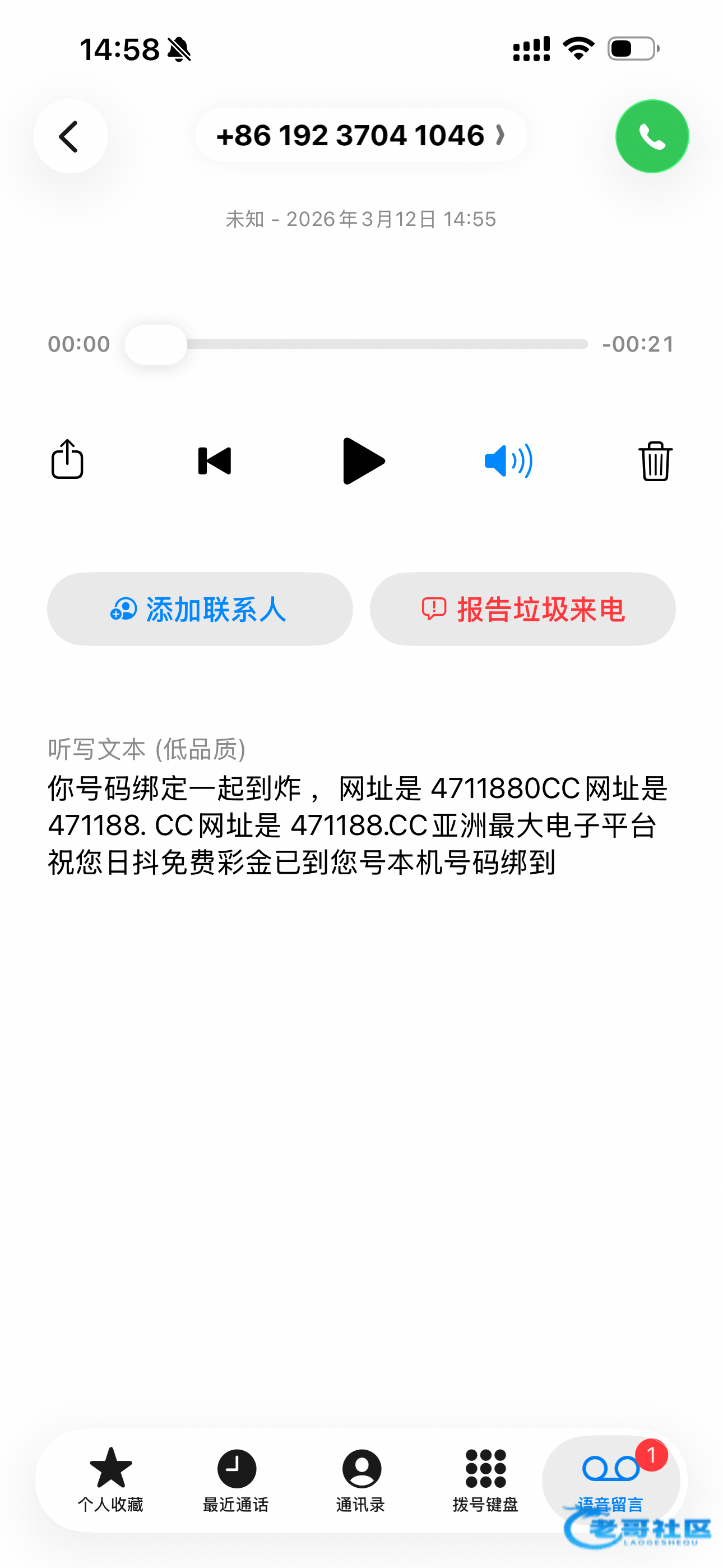Play the voicemail message
The height and width of the screenshot is (1568, 723).
363,461
